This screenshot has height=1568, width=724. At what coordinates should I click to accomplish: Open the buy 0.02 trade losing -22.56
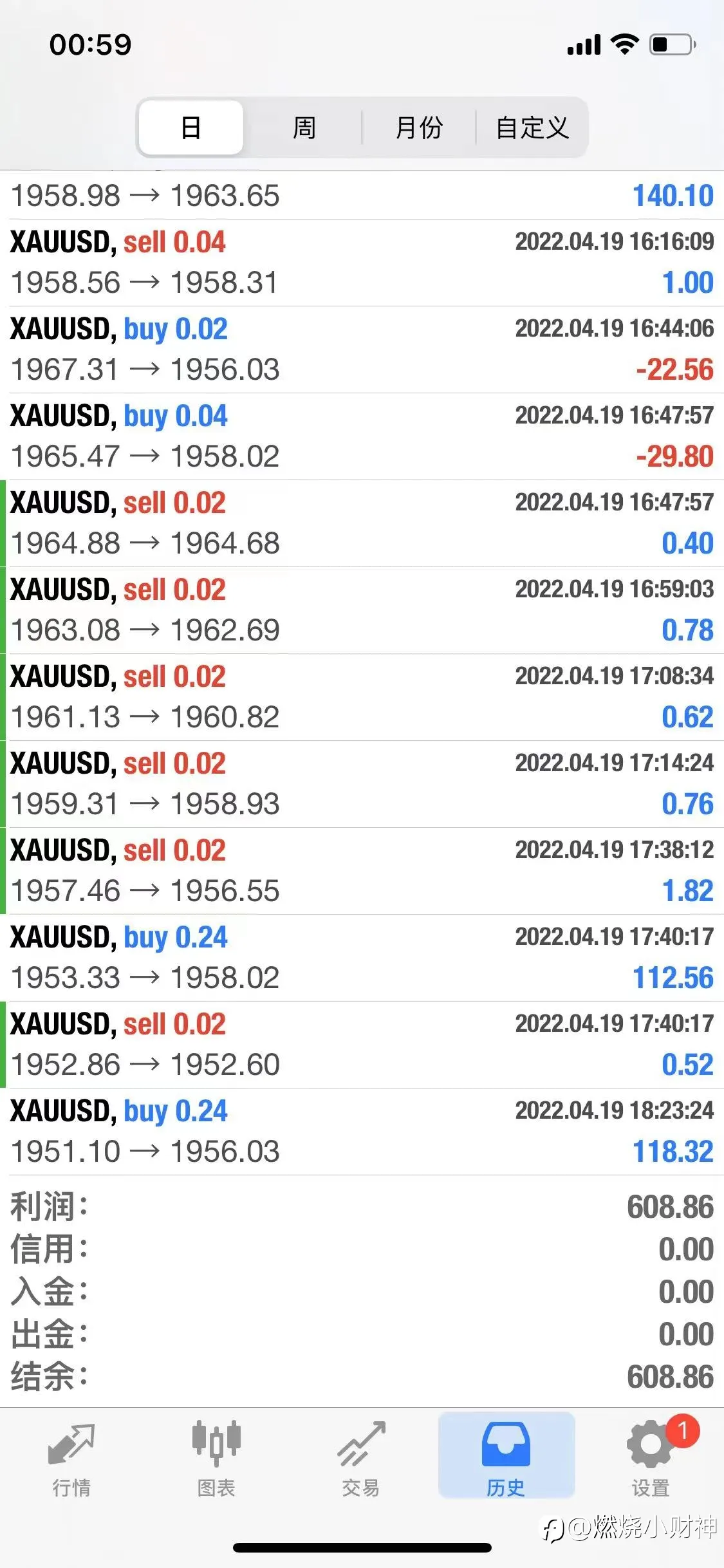pos(362,350)
